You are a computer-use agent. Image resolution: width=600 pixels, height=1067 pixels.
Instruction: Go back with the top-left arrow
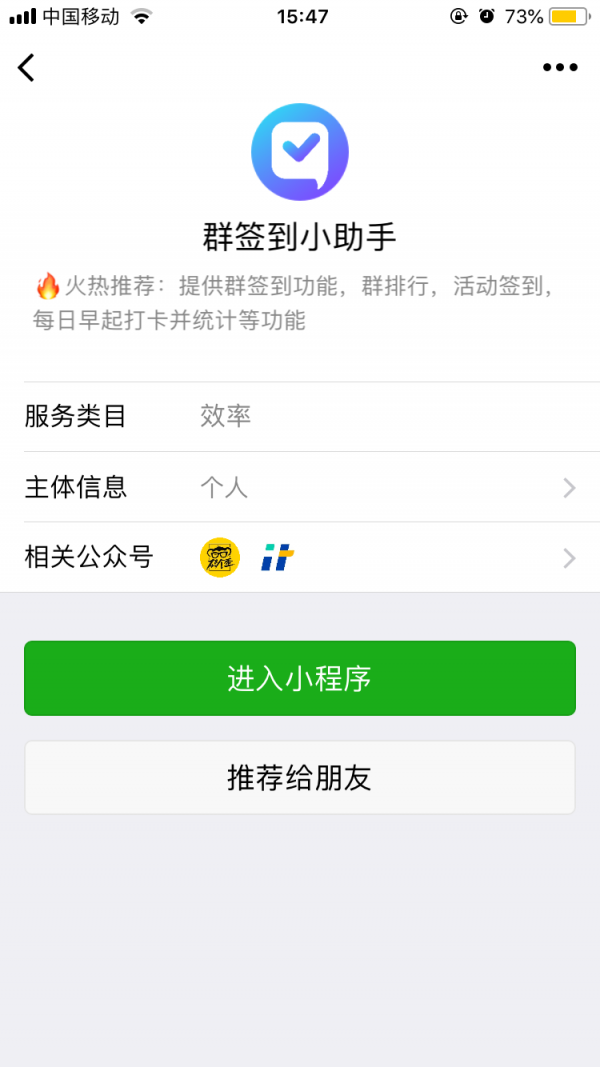[26, 67]
